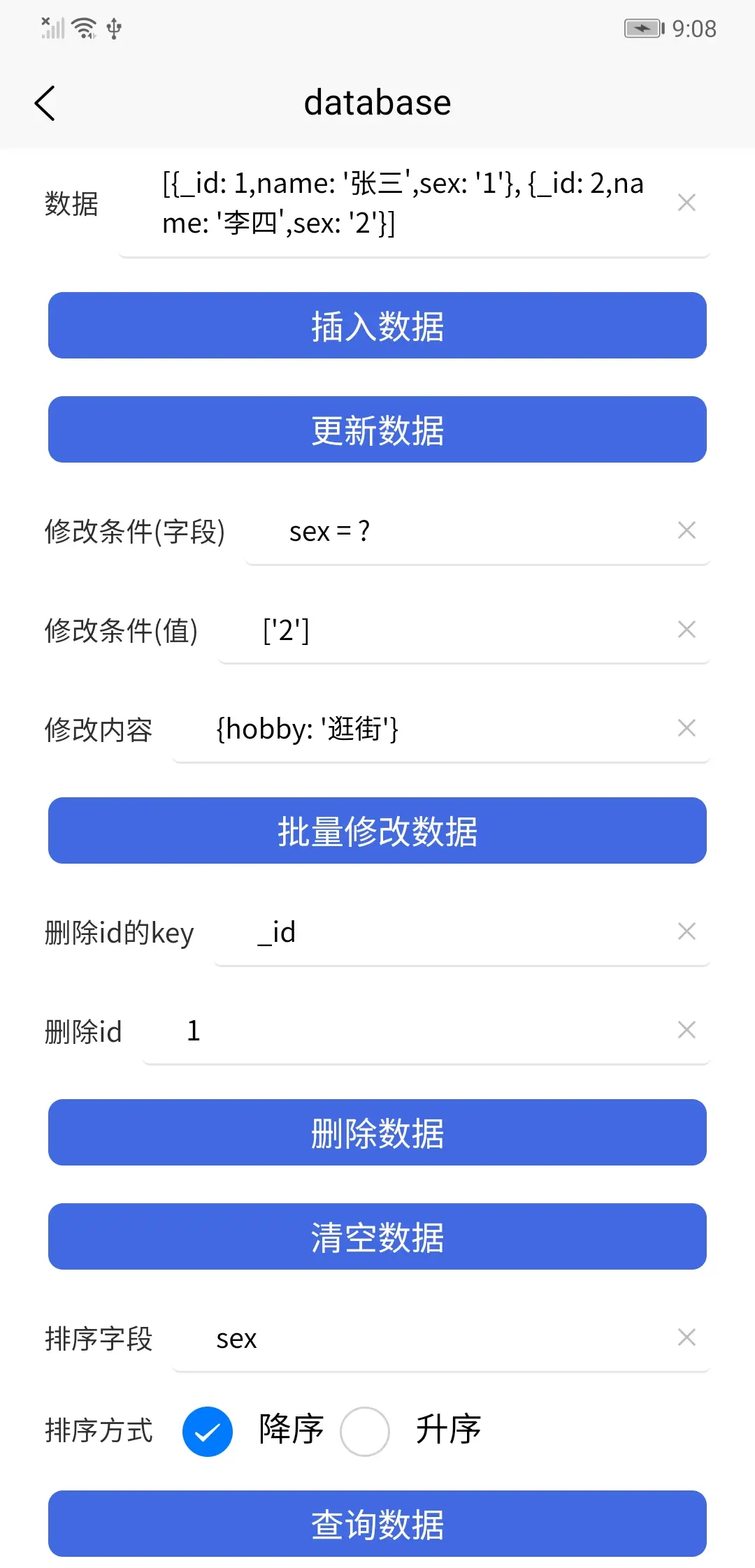Select the 降序 sort option
The image size is (755, 1568).
208,1431
